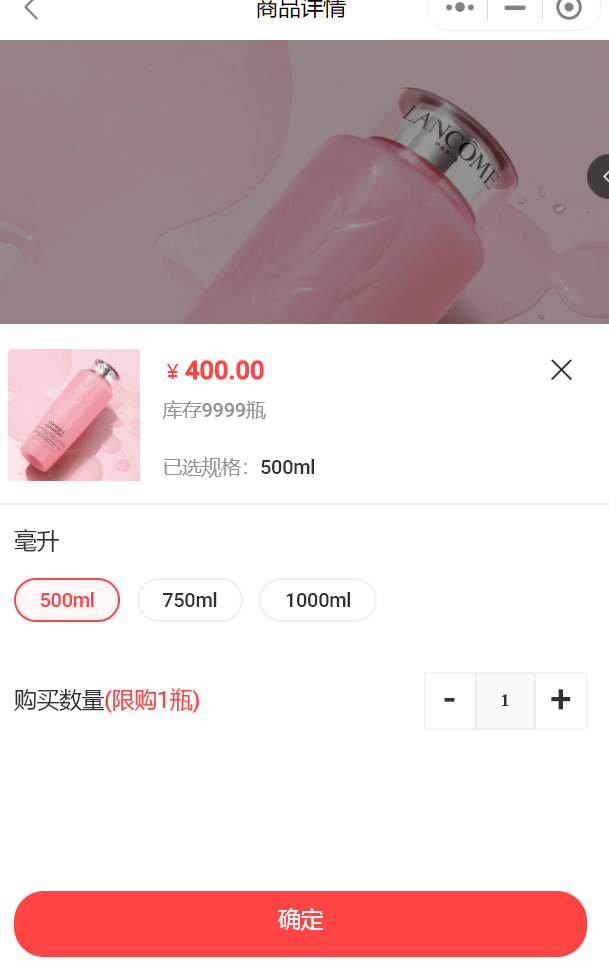Image resolution: width=609 pixels, height=961 pixels.
Task: Open the mini program more options menu
Action: click(x=459, y=8)
